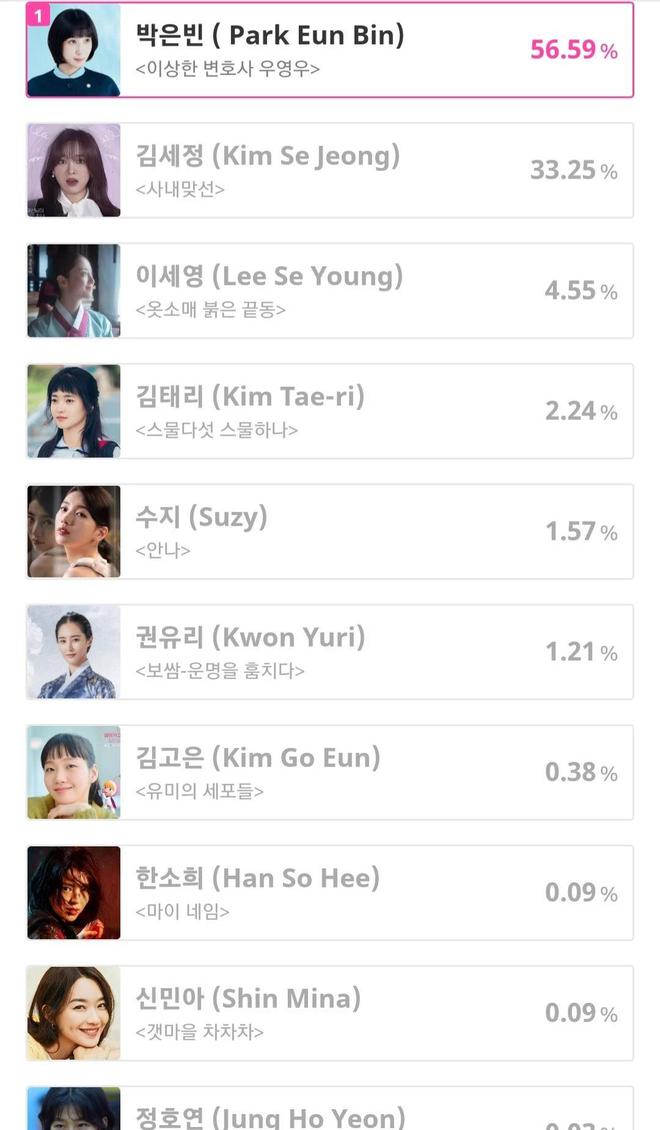Open Kwon Yuri's poll row
660x1130 pixels.
coord(330,652)
